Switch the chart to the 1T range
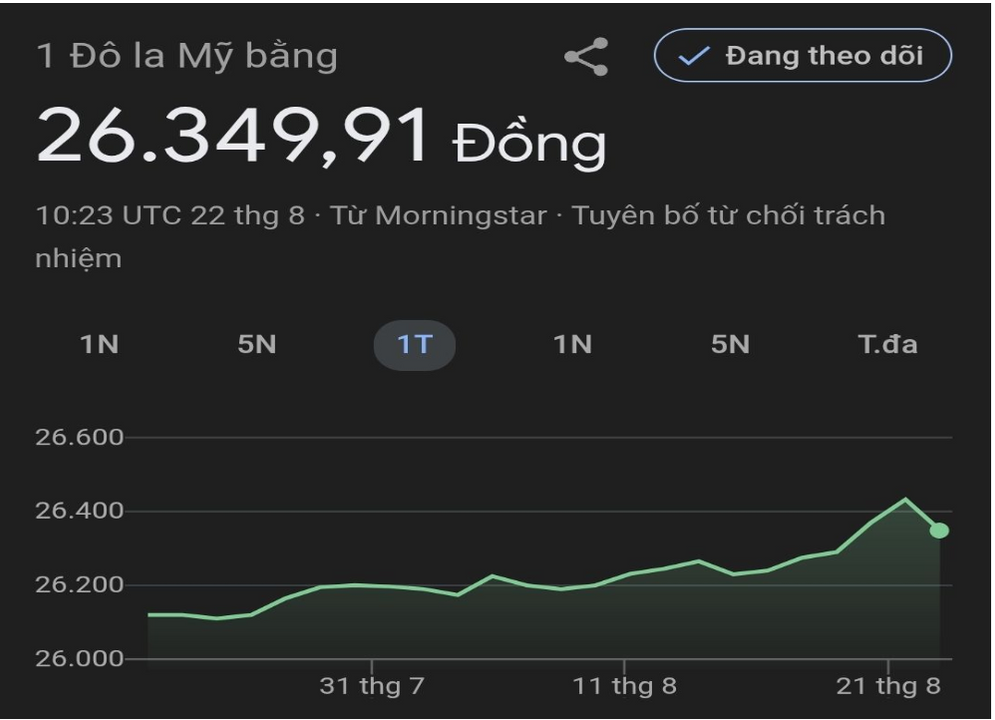 (414, 345)
